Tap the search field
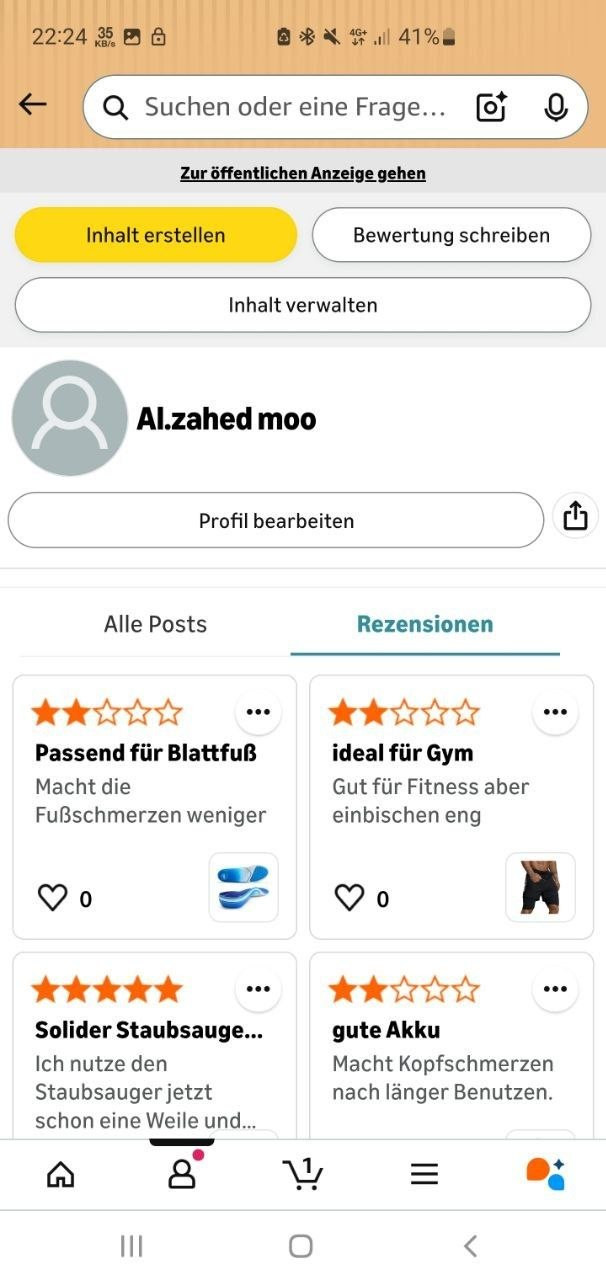The height and width of the screenshot is (1280, 606). click(x=290, y=107)
